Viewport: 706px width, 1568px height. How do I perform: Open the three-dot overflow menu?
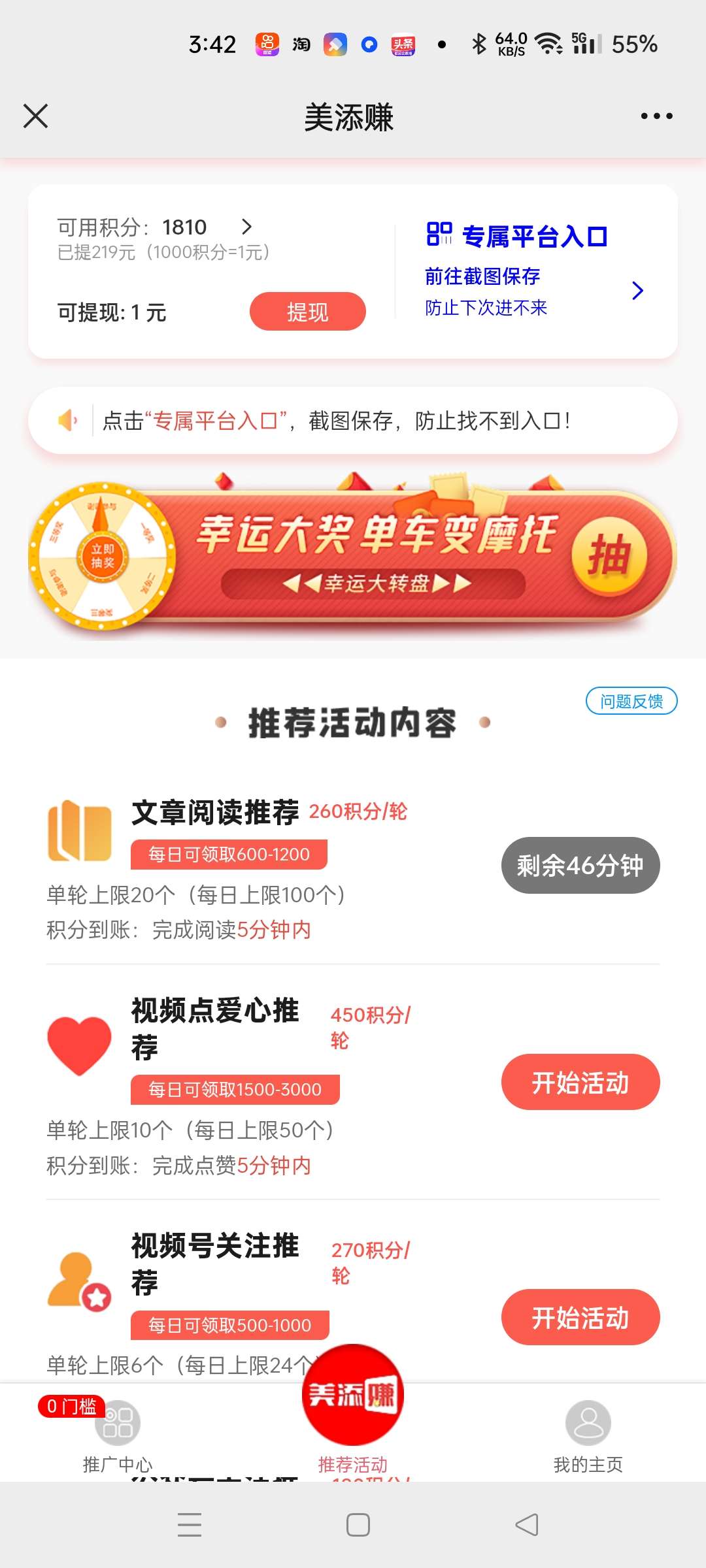(x=656, y=116)
